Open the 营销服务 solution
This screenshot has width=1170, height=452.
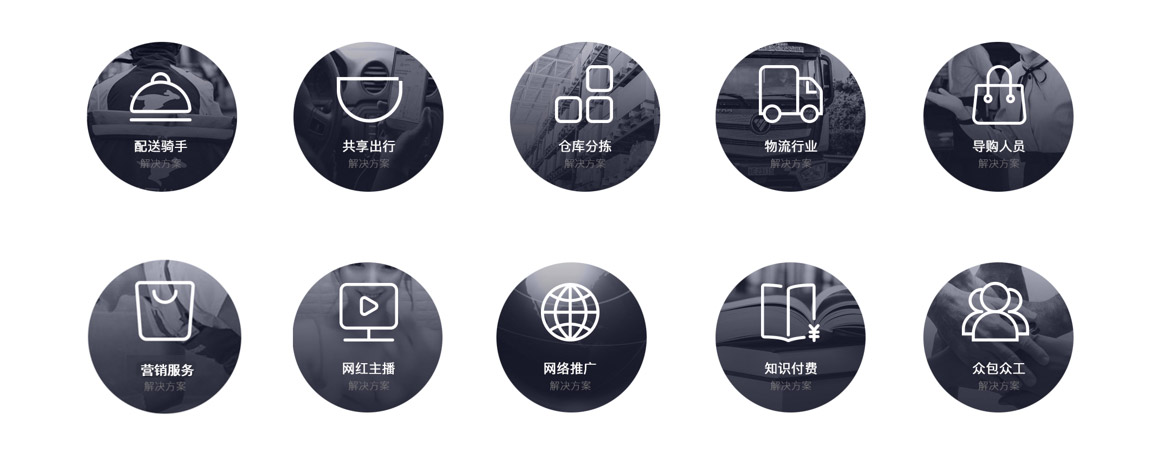click(x=164, y=337)
